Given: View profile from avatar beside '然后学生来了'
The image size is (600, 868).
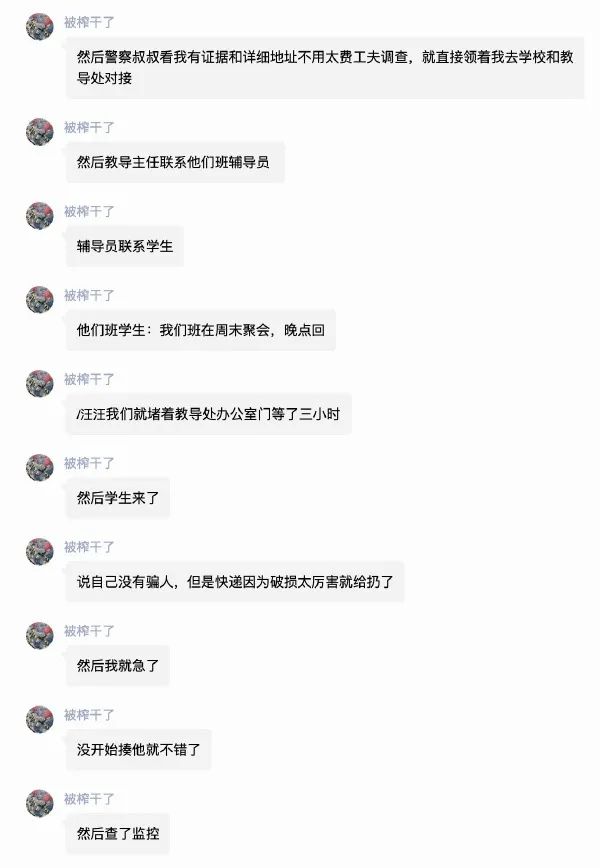Looking at the screenshot, I should [40, 468].
